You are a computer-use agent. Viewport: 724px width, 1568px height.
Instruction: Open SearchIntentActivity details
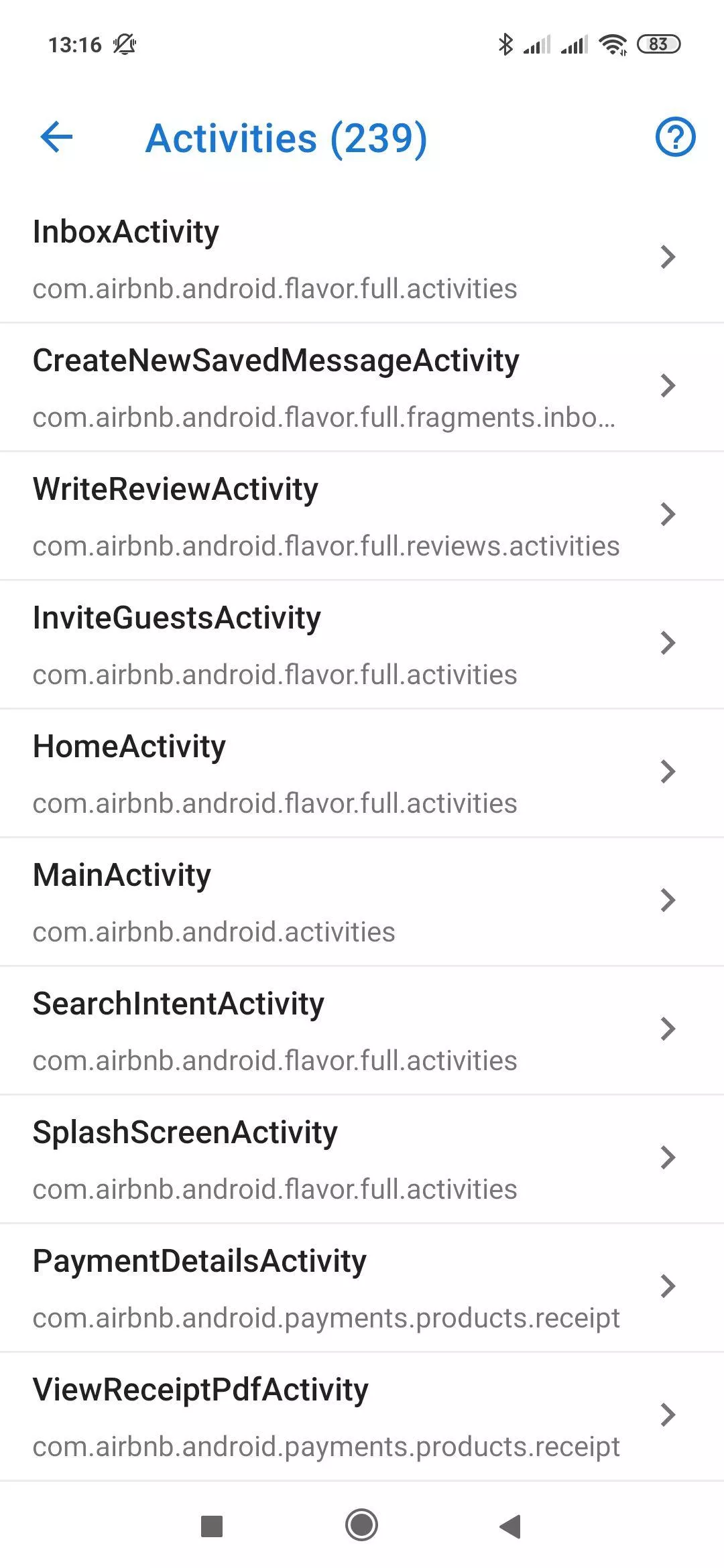pyautogui.click(x=362, y=1031)
